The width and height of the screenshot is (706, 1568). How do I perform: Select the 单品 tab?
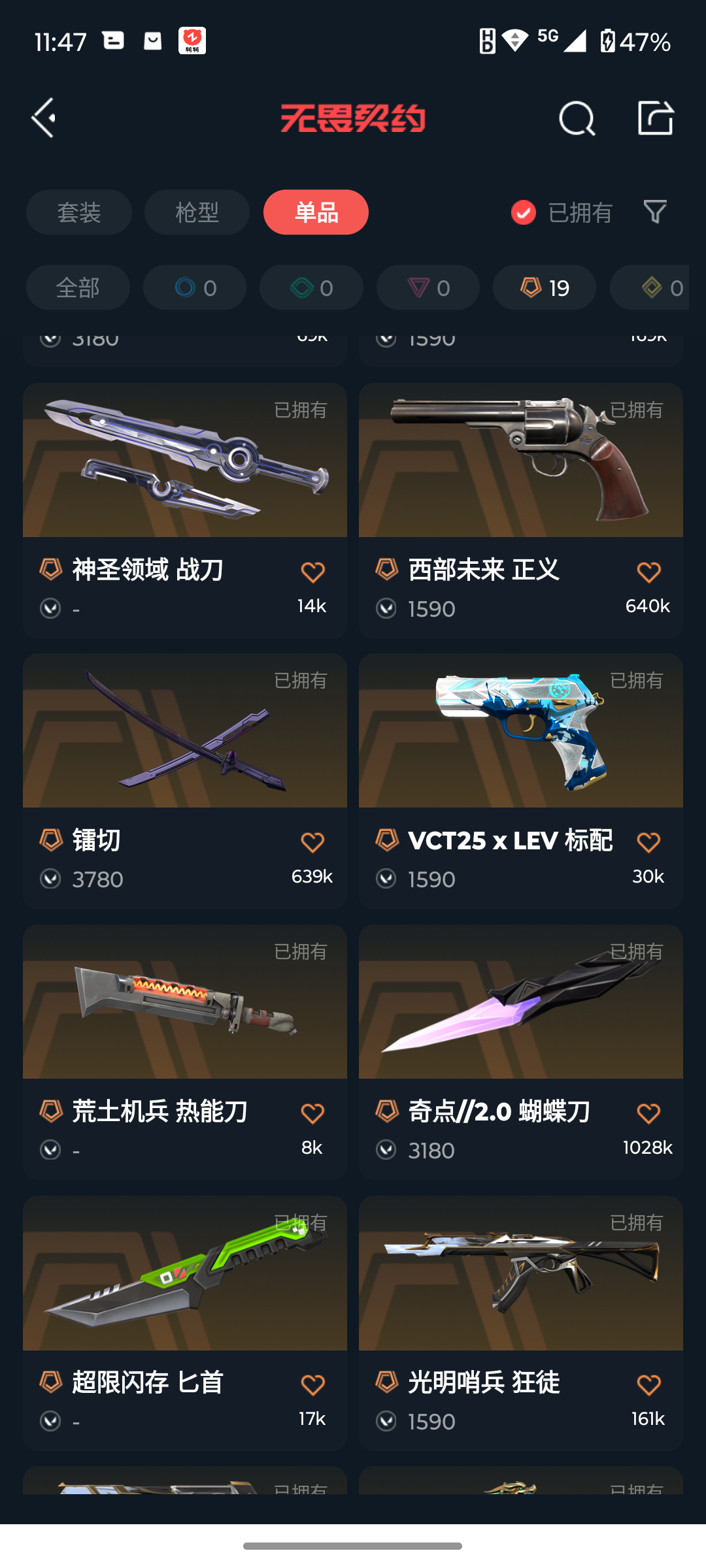pyautogui.click(x=316, y=212)
